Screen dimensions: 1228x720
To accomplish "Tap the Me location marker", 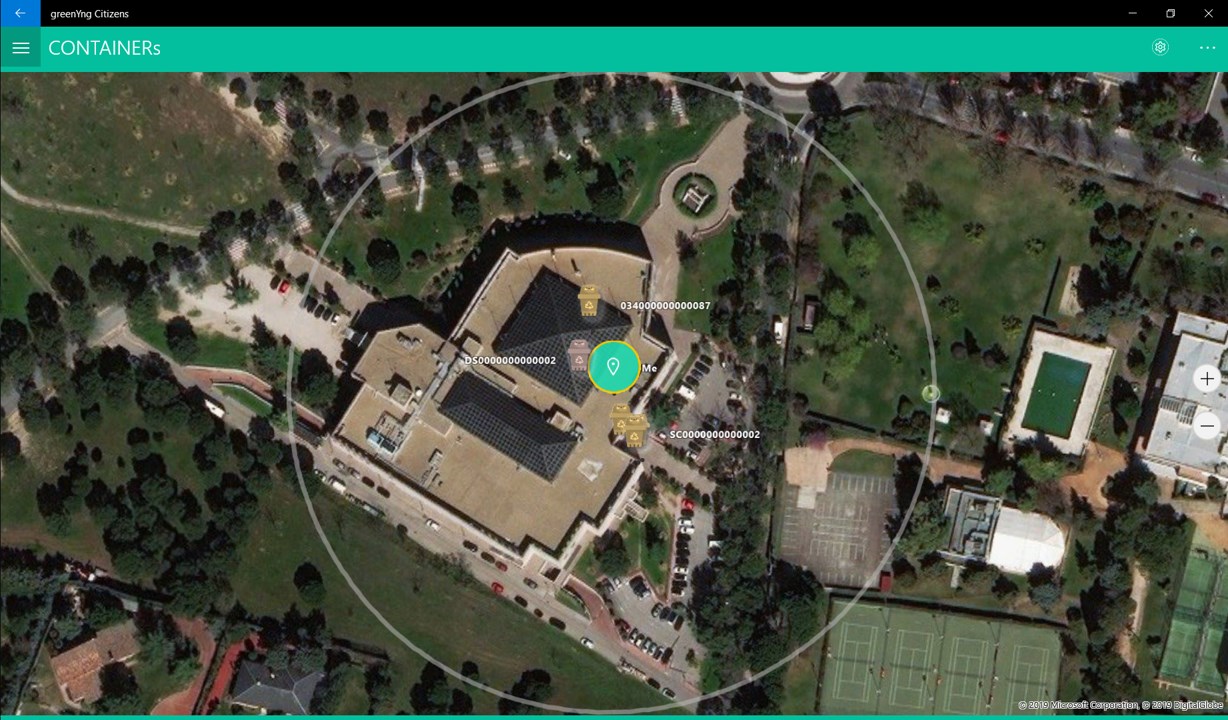I will pyautogui.click(x=613, y=367).
